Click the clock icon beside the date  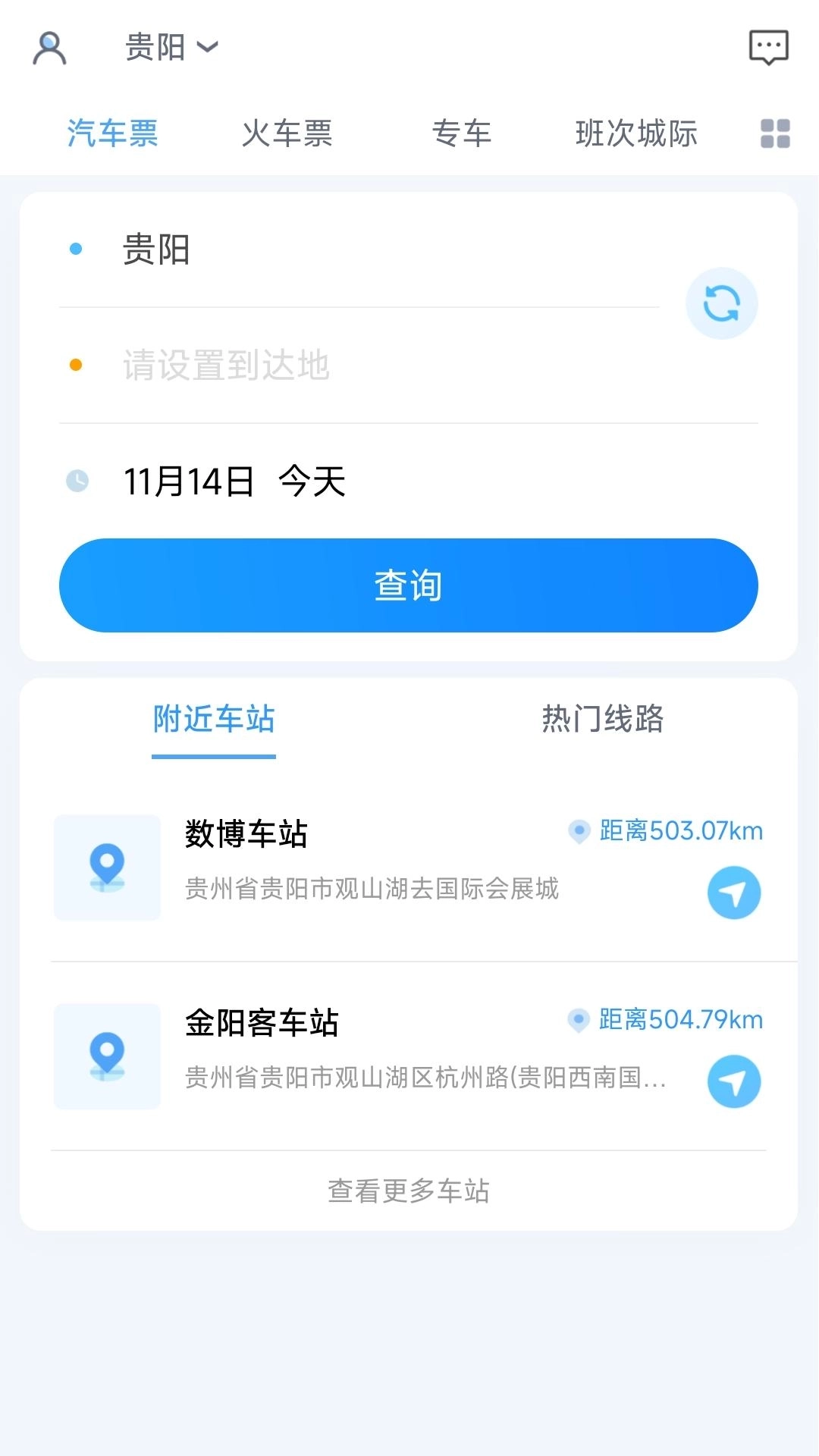click(x=78, y=480)
